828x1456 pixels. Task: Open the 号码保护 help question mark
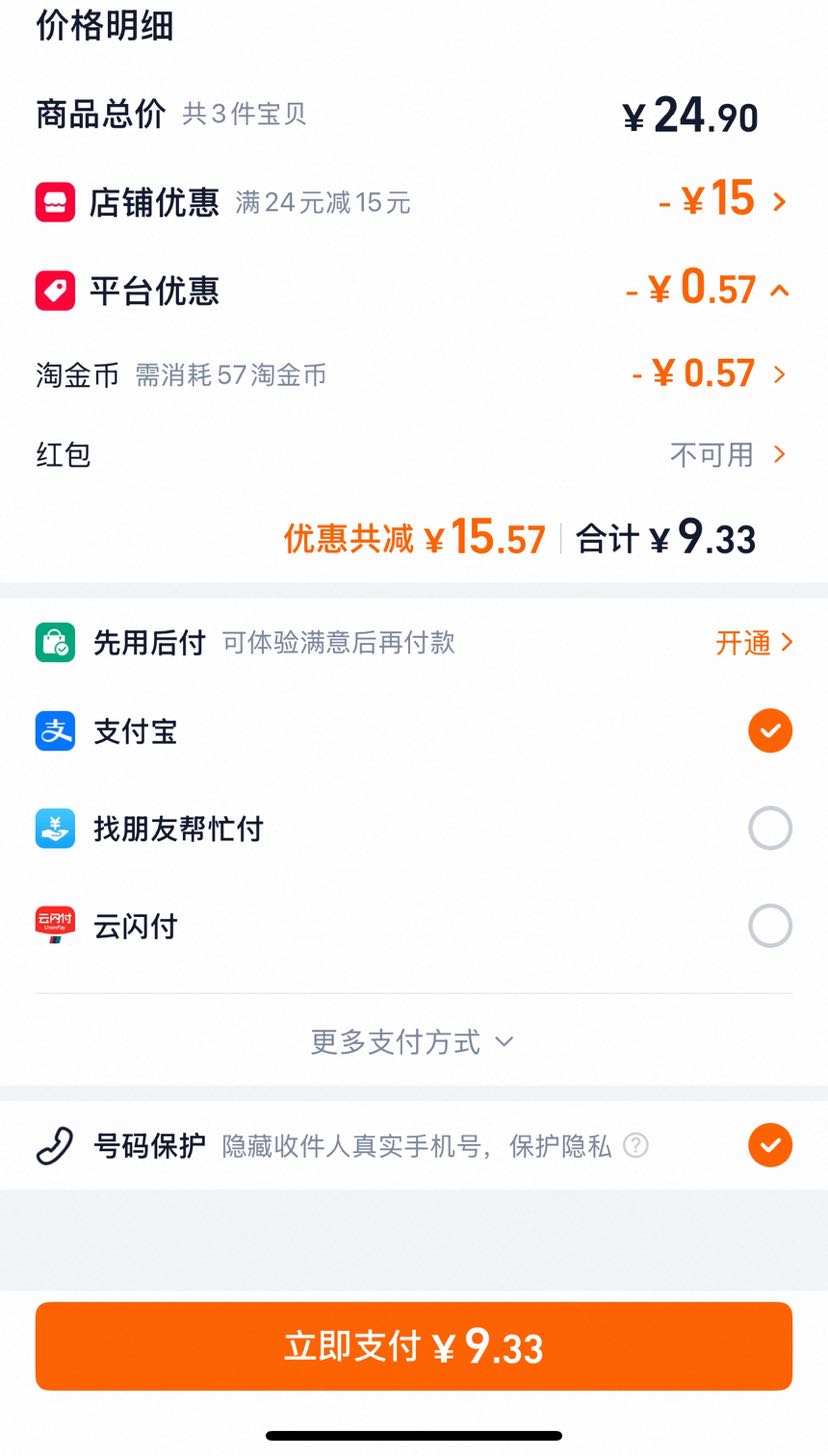point(636,1145)
